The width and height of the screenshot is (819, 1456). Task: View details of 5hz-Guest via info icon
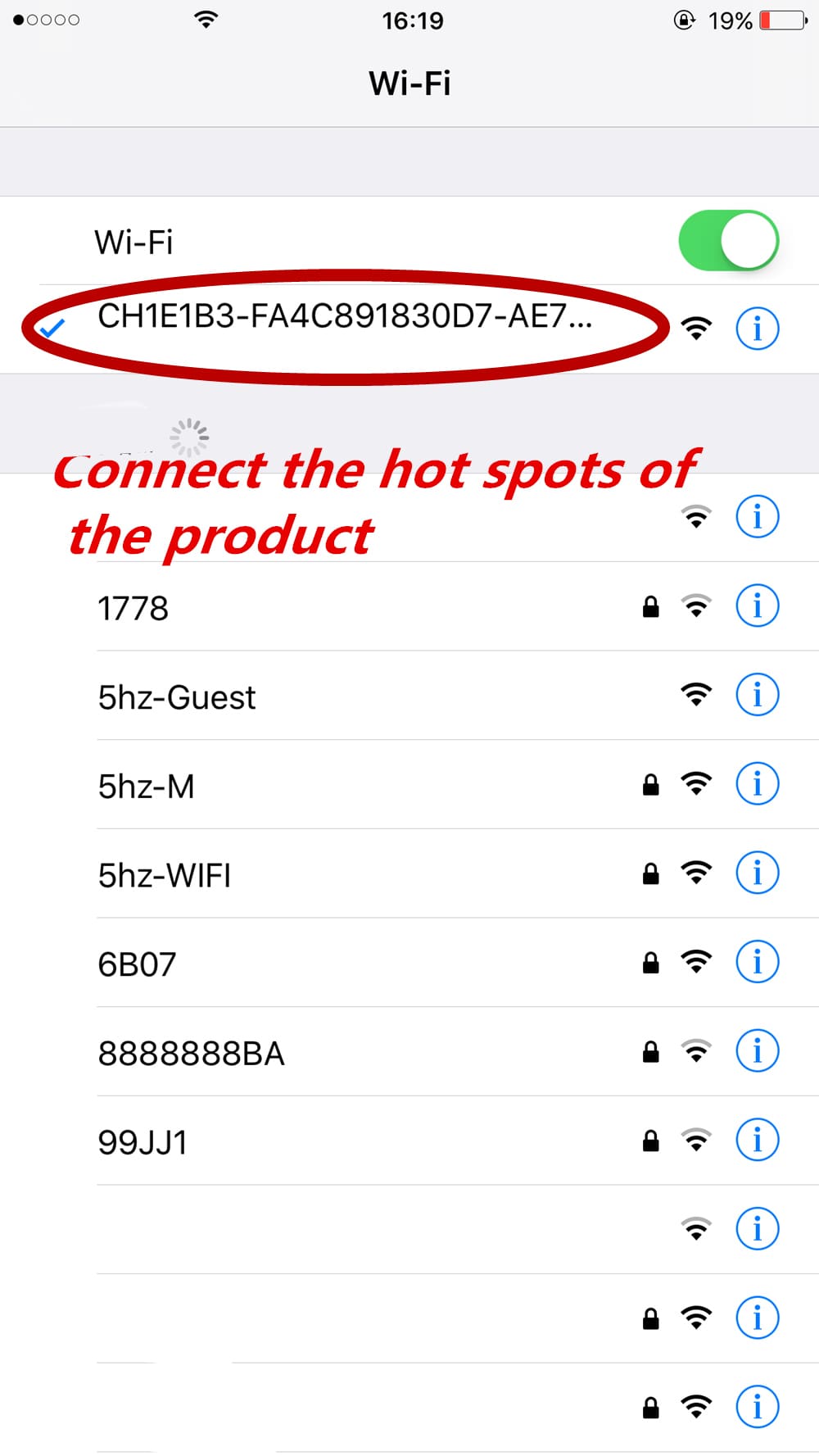tap(757, 696)
